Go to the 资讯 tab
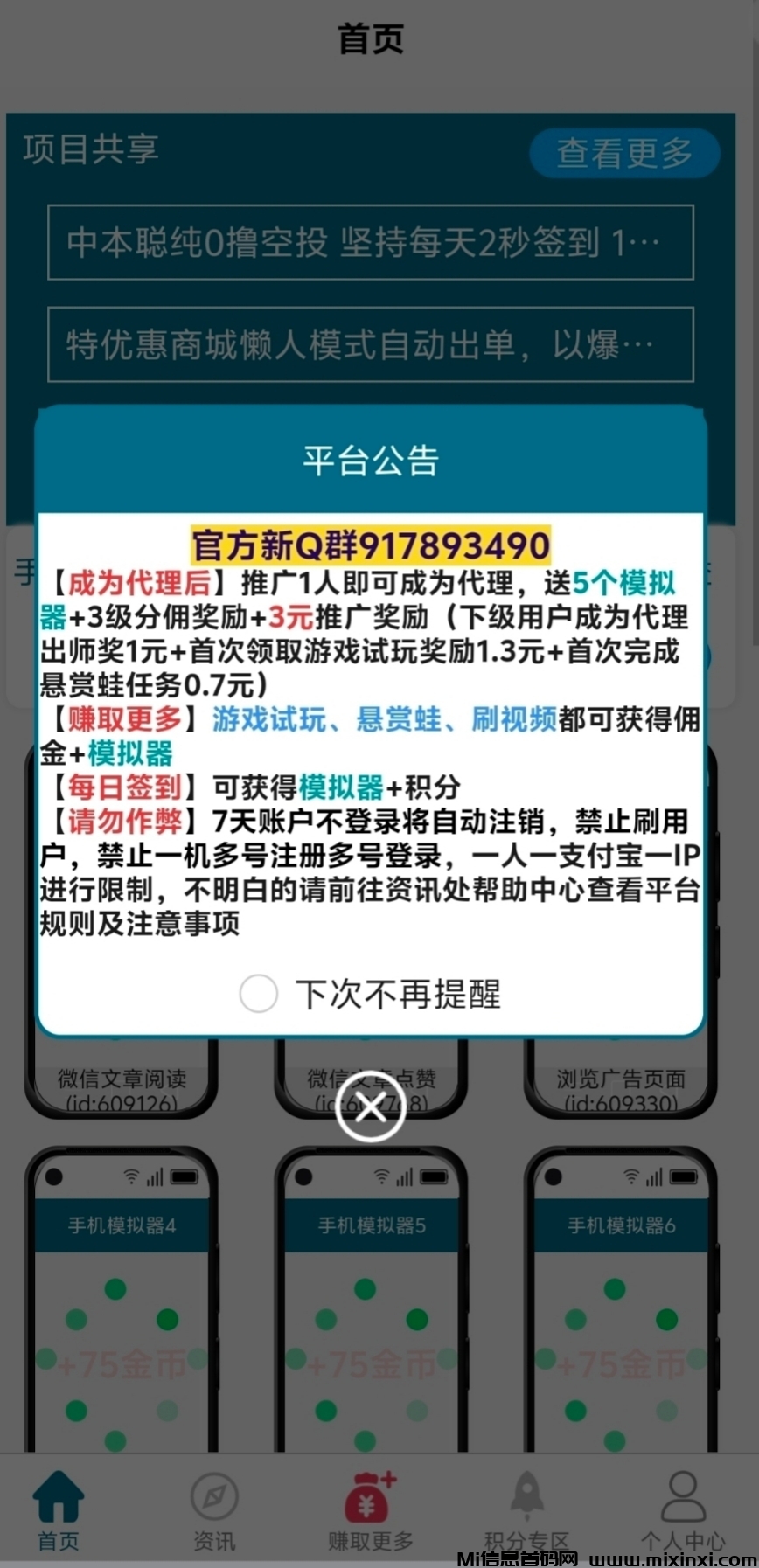The width and height of the screenshot is (759, 1568). (214, 1509)
